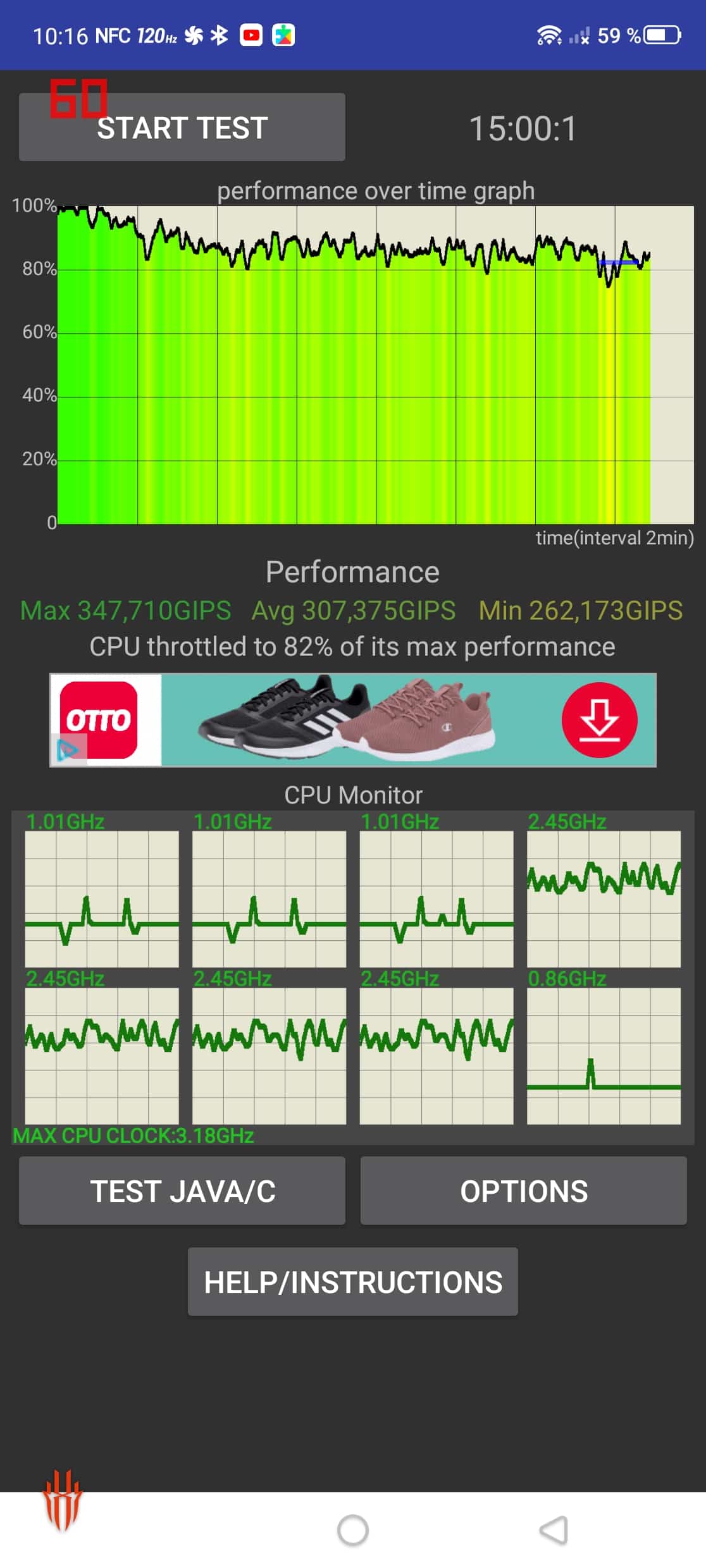Open the OPTIONS menu
This screenshot has width=706, height=1568.
[x=524, y=1191]
